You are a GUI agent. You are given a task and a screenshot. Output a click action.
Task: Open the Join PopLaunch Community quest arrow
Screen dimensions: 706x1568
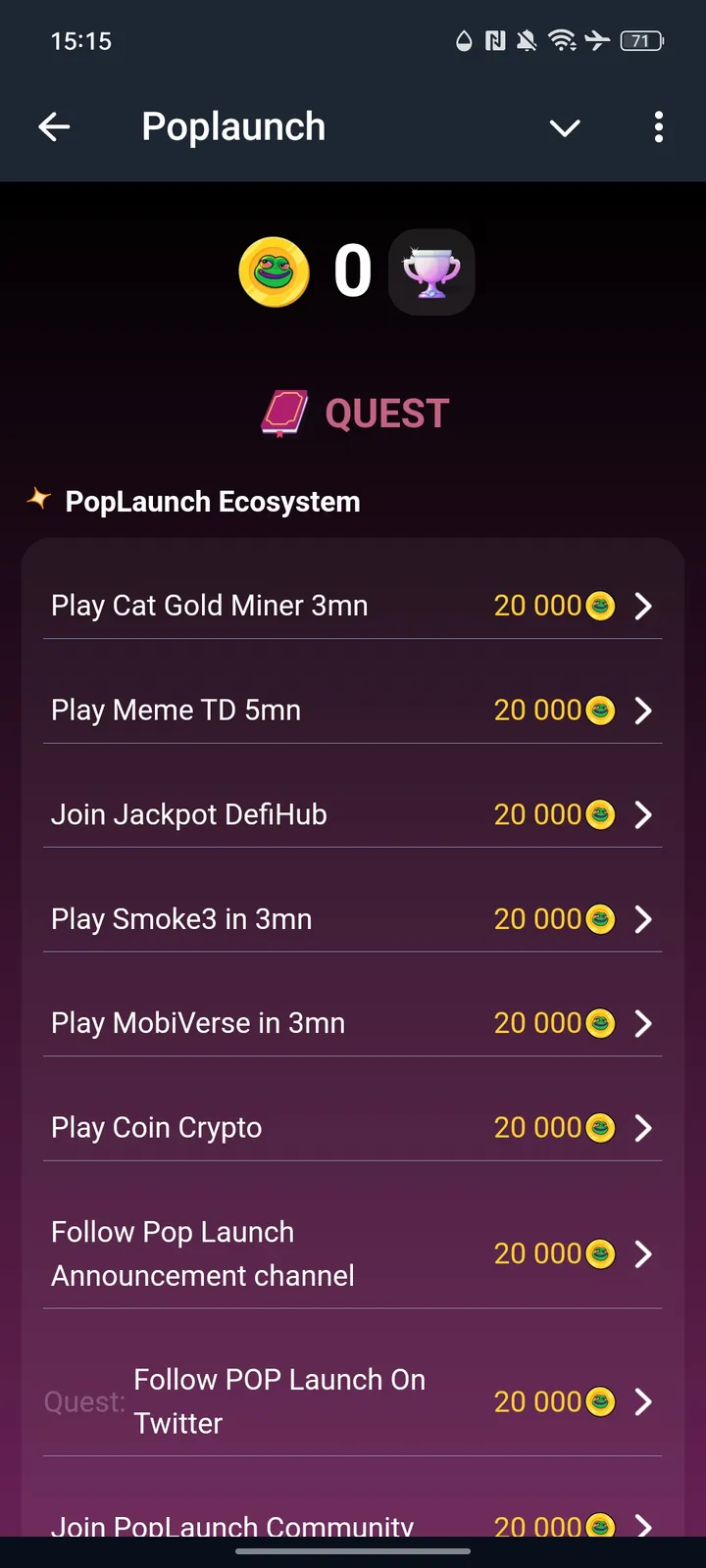[x=642, y=1526]
